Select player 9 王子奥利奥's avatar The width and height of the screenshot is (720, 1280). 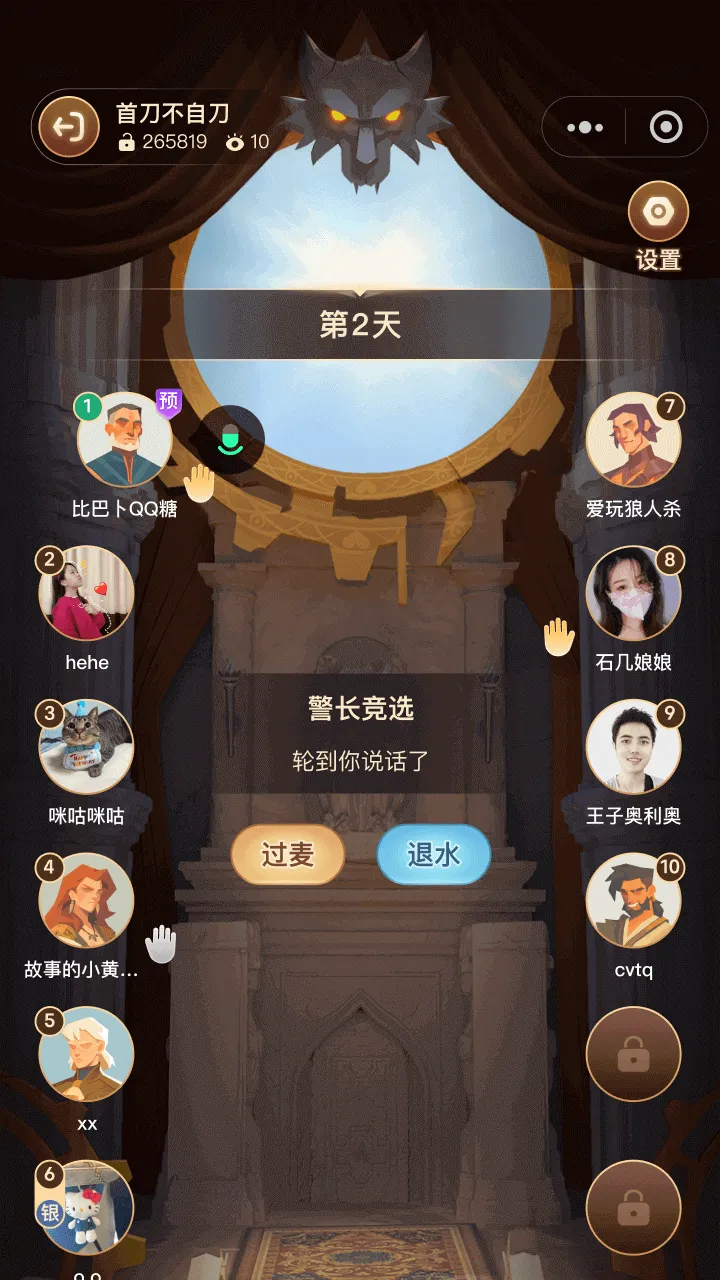(633, 747)
